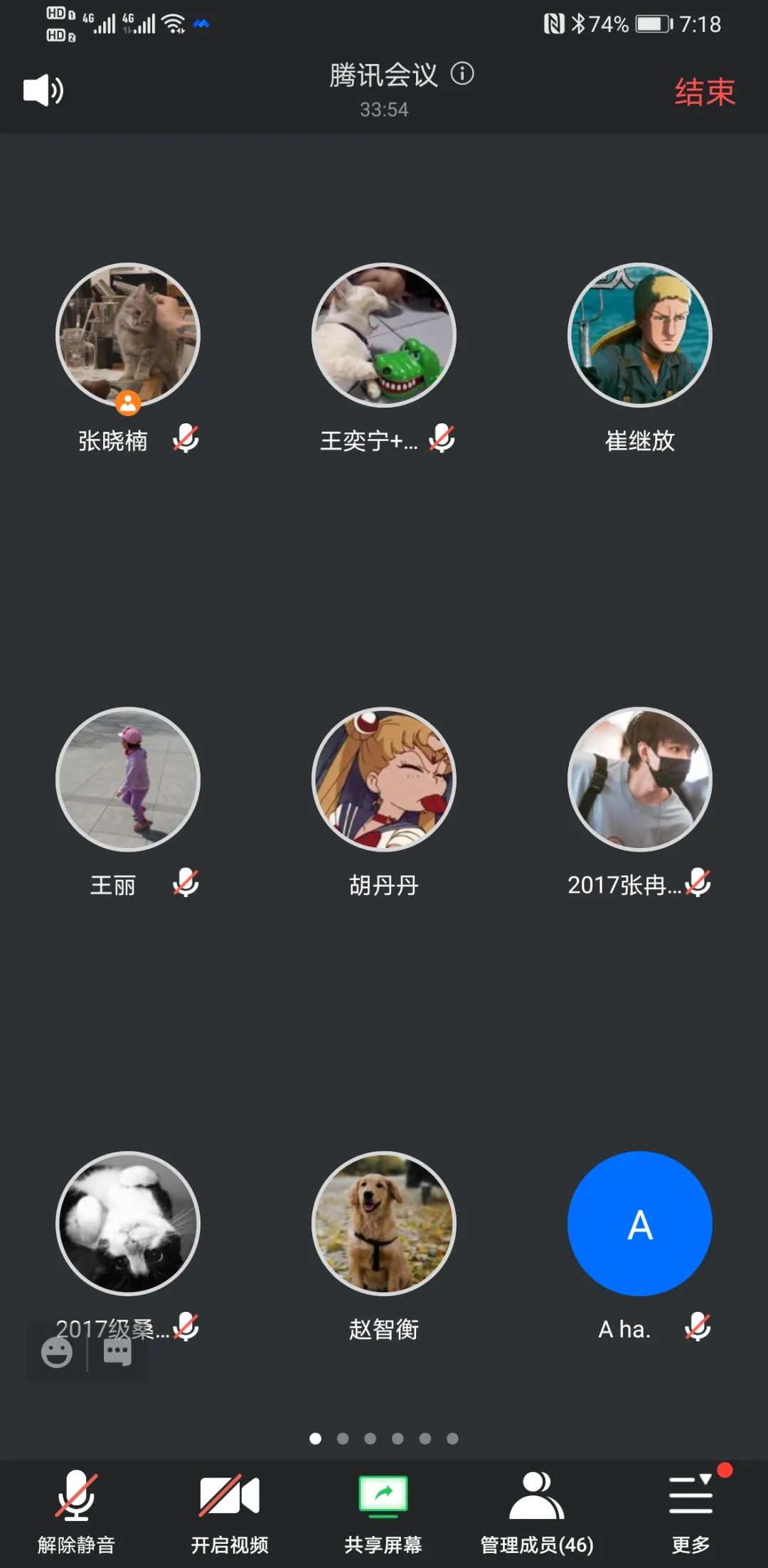Select participant 张晓楠's avatar
The image size is (768, 1568).
pos(128,335)
